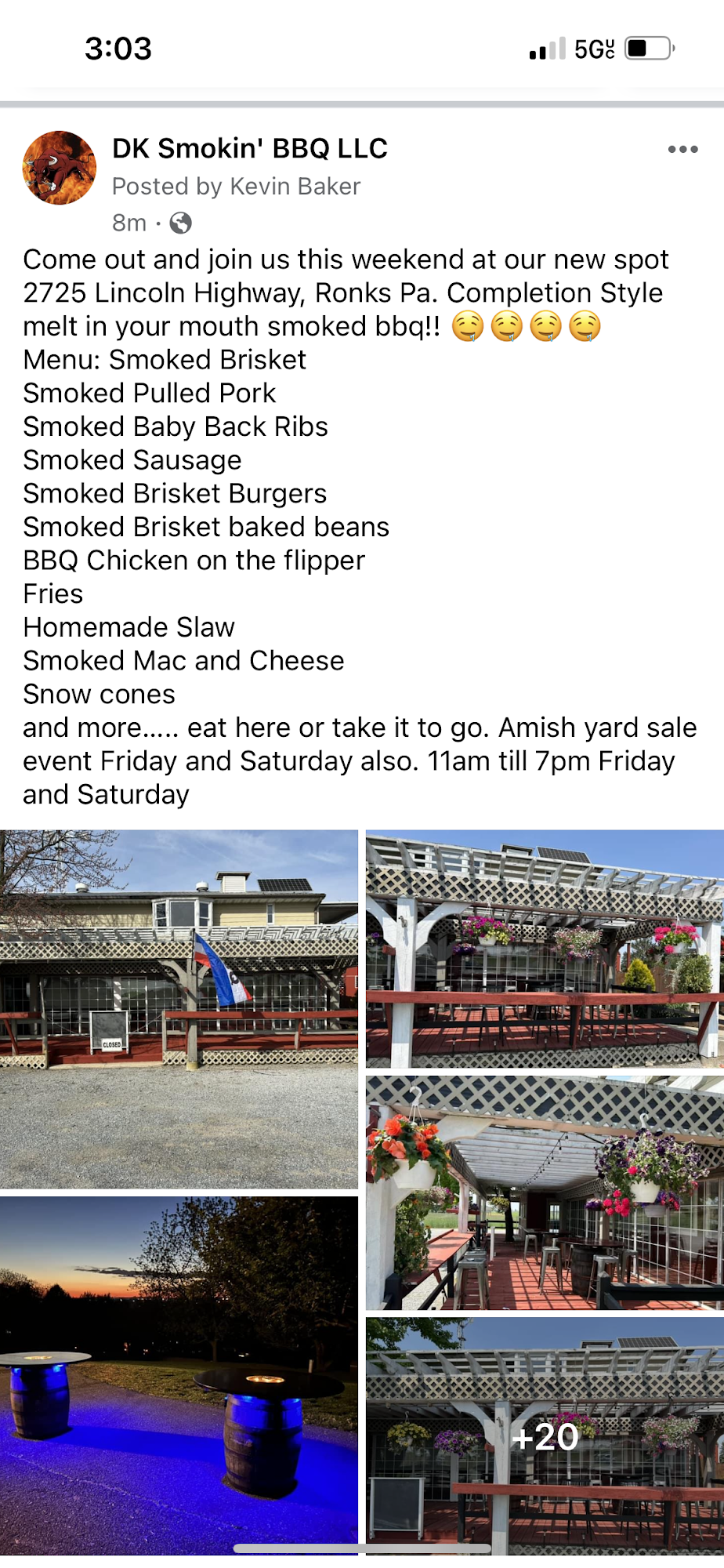
Task: View the sunset photo with blue-lit barrels
Action: click(179, 1374)
